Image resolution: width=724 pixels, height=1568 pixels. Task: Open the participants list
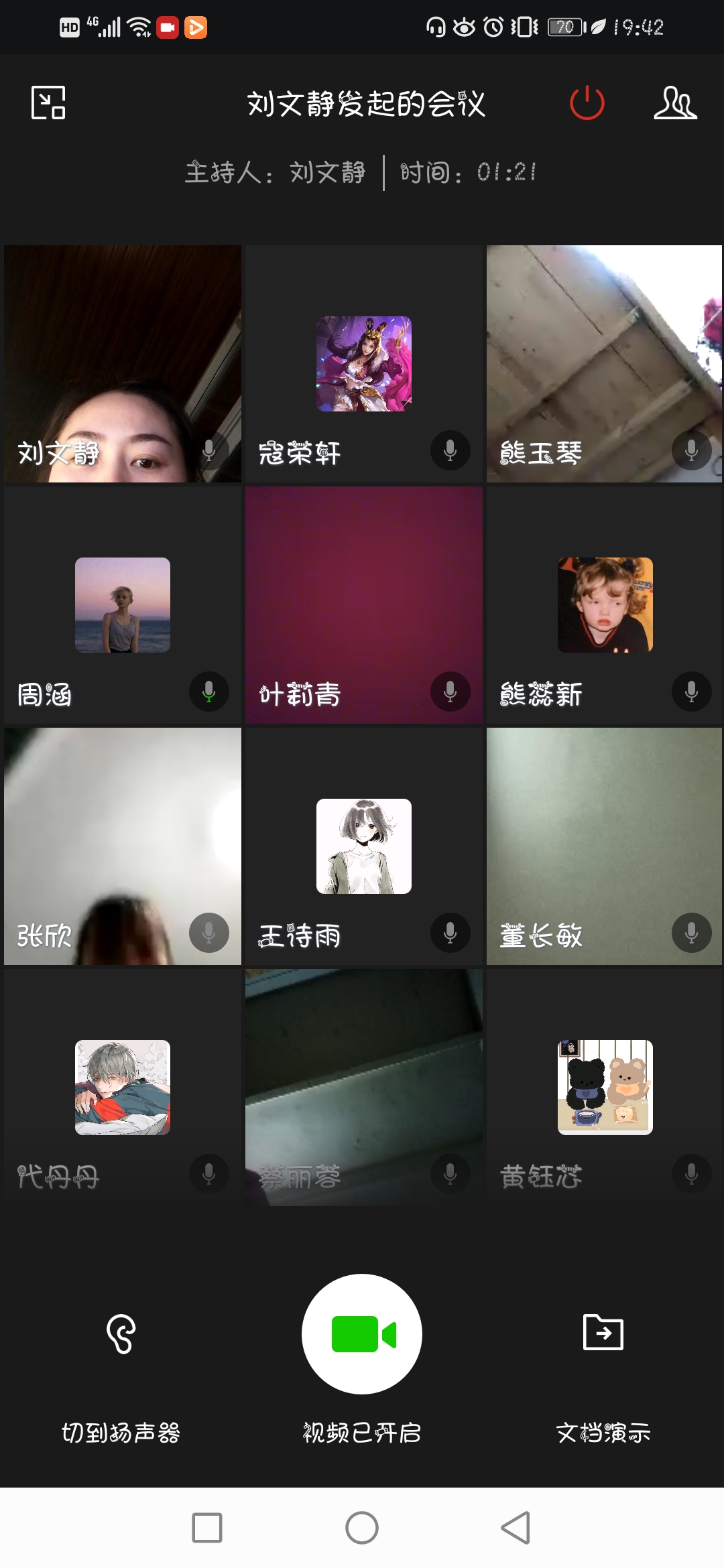(x=675, y=103)
